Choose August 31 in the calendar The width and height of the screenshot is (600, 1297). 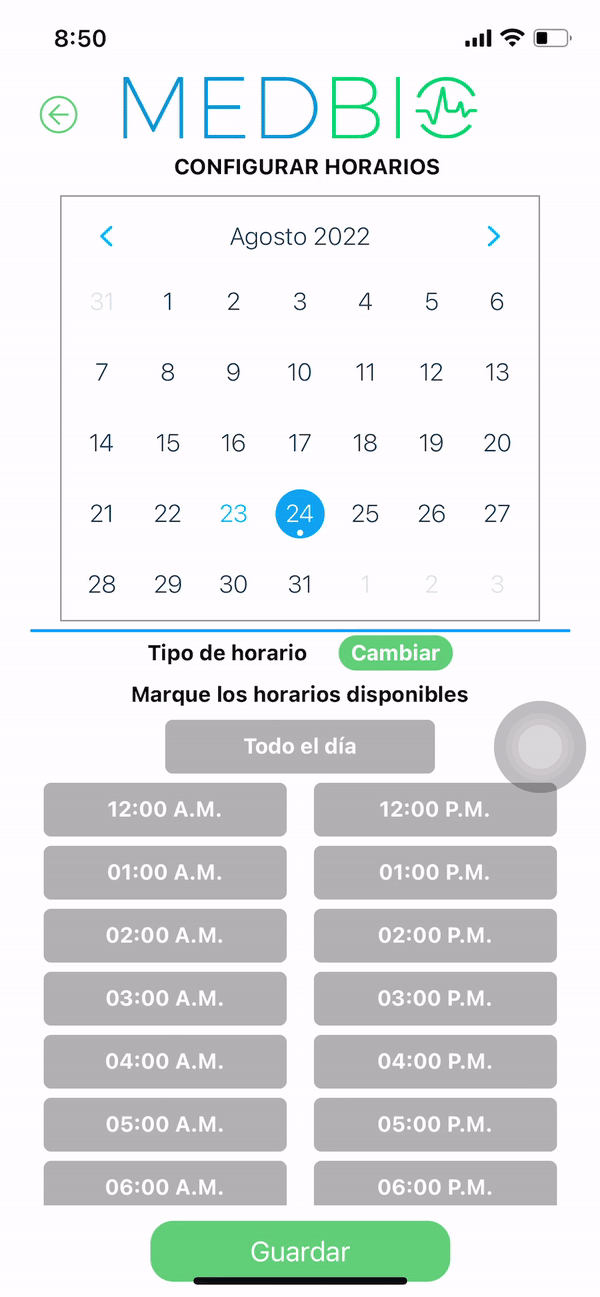[x=299, y=585]
